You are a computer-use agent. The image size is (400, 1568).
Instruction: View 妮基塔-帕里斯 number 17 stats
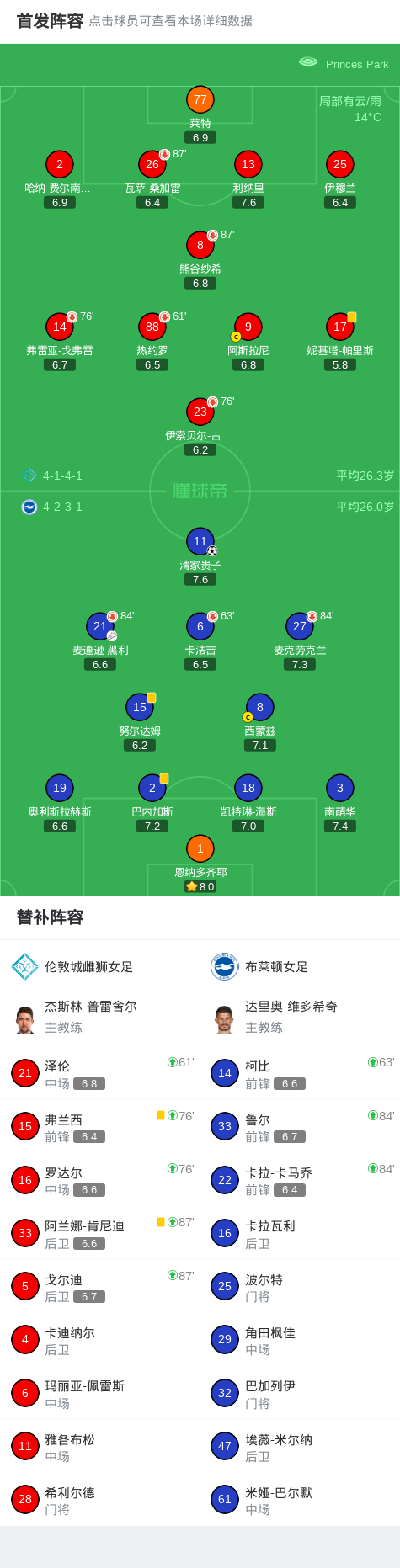tap(340, 342)
